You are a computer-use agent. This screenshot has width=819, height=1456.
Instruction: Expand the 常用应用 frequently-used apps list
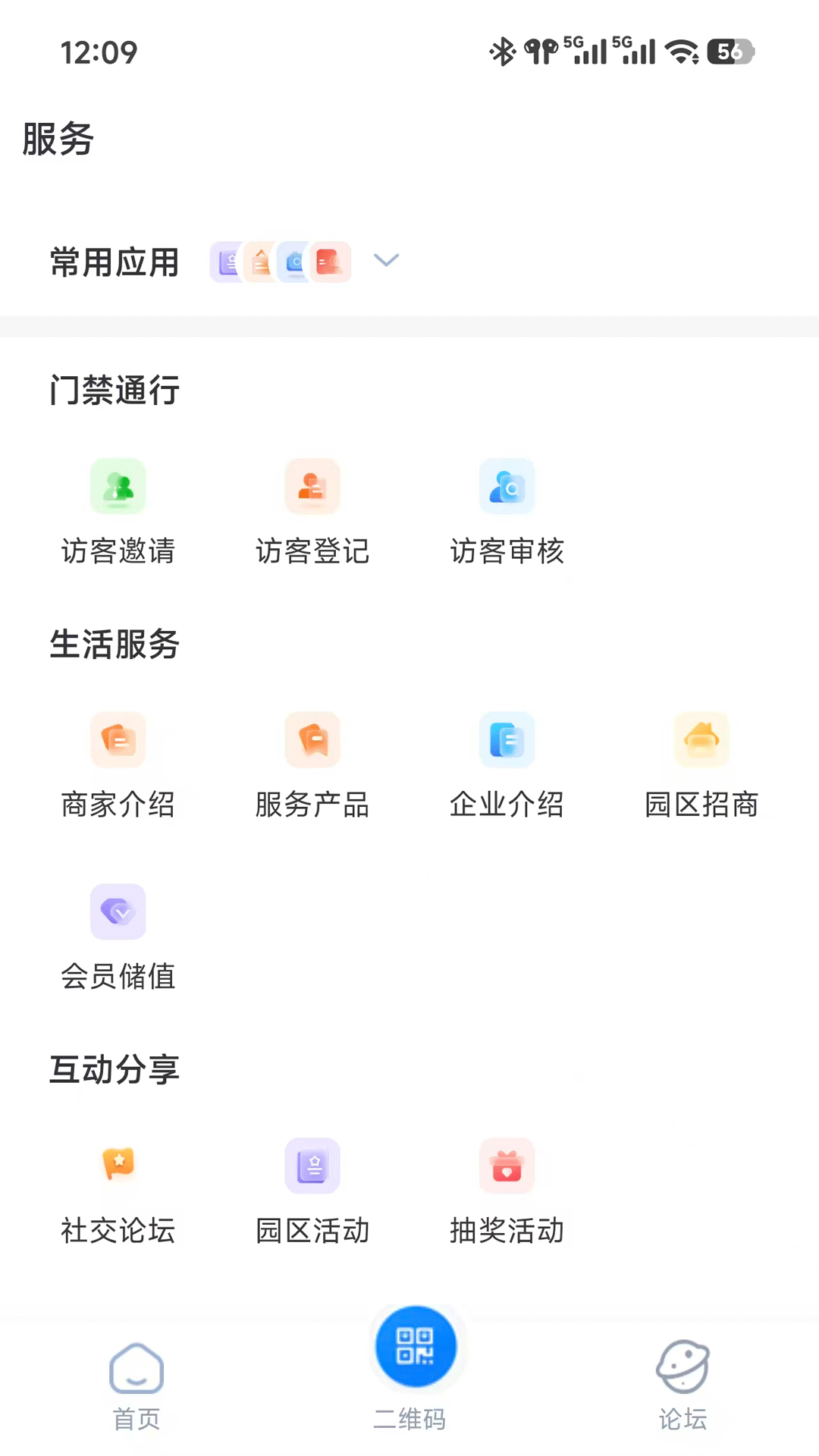[x=387, y=261]
